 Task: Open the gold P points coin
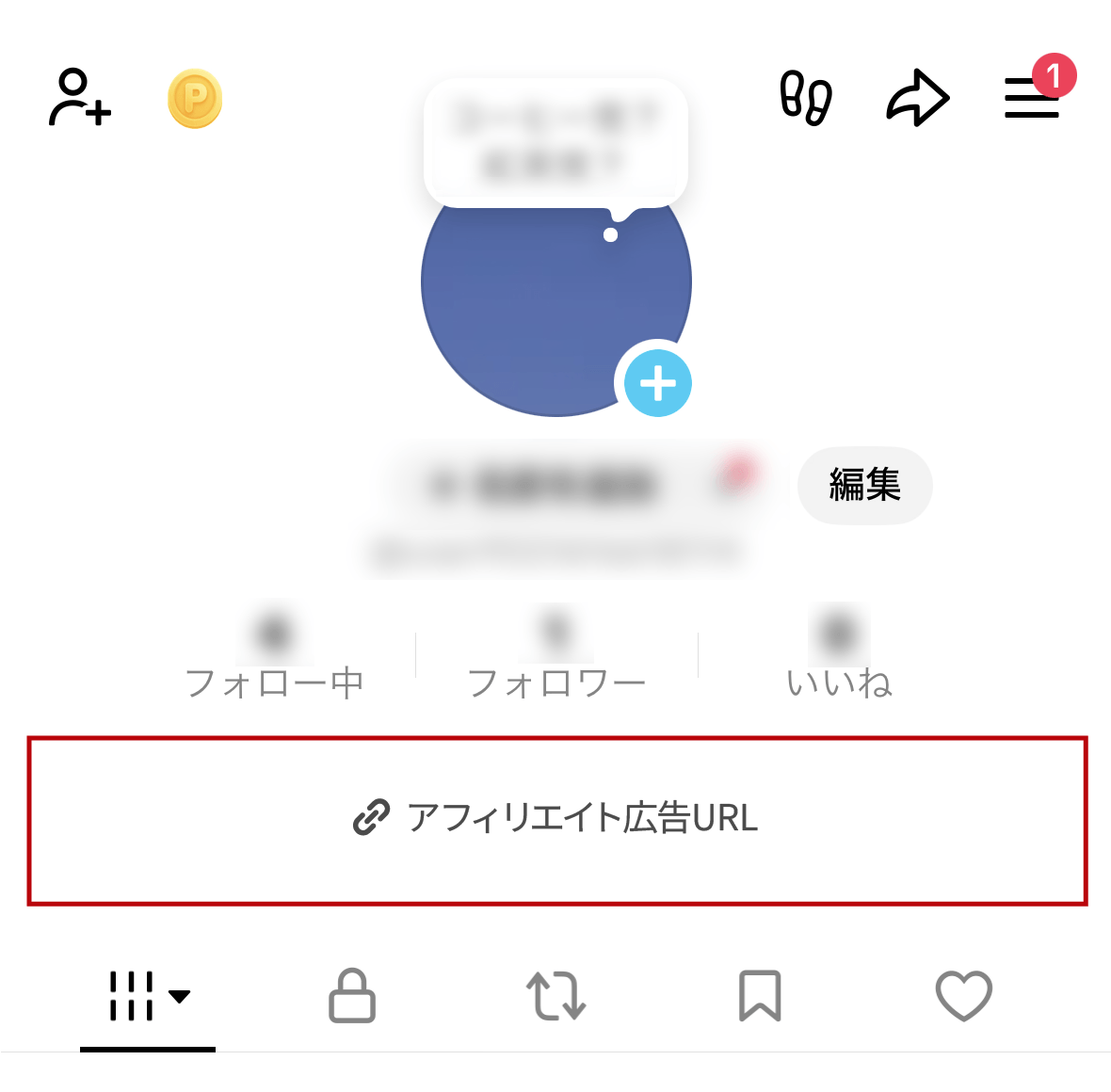click(x=195, y=99)
